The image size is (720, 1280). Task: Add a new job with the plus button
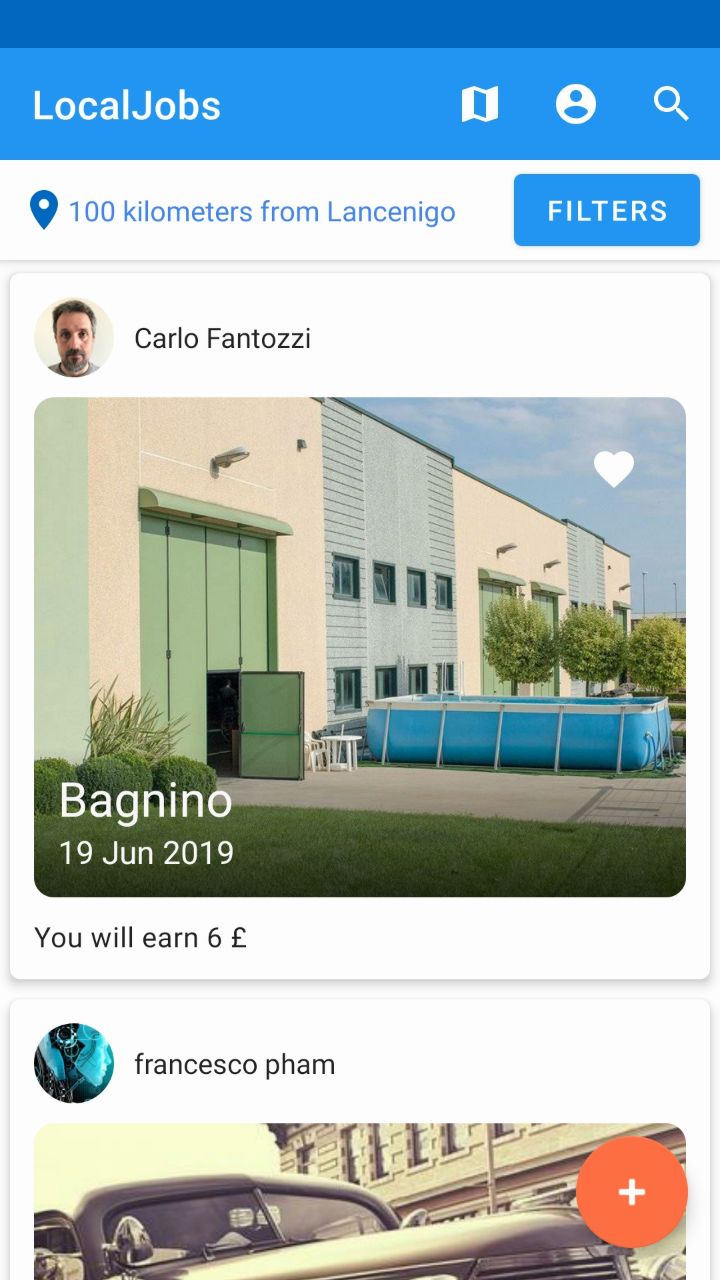coord(631,1192)
